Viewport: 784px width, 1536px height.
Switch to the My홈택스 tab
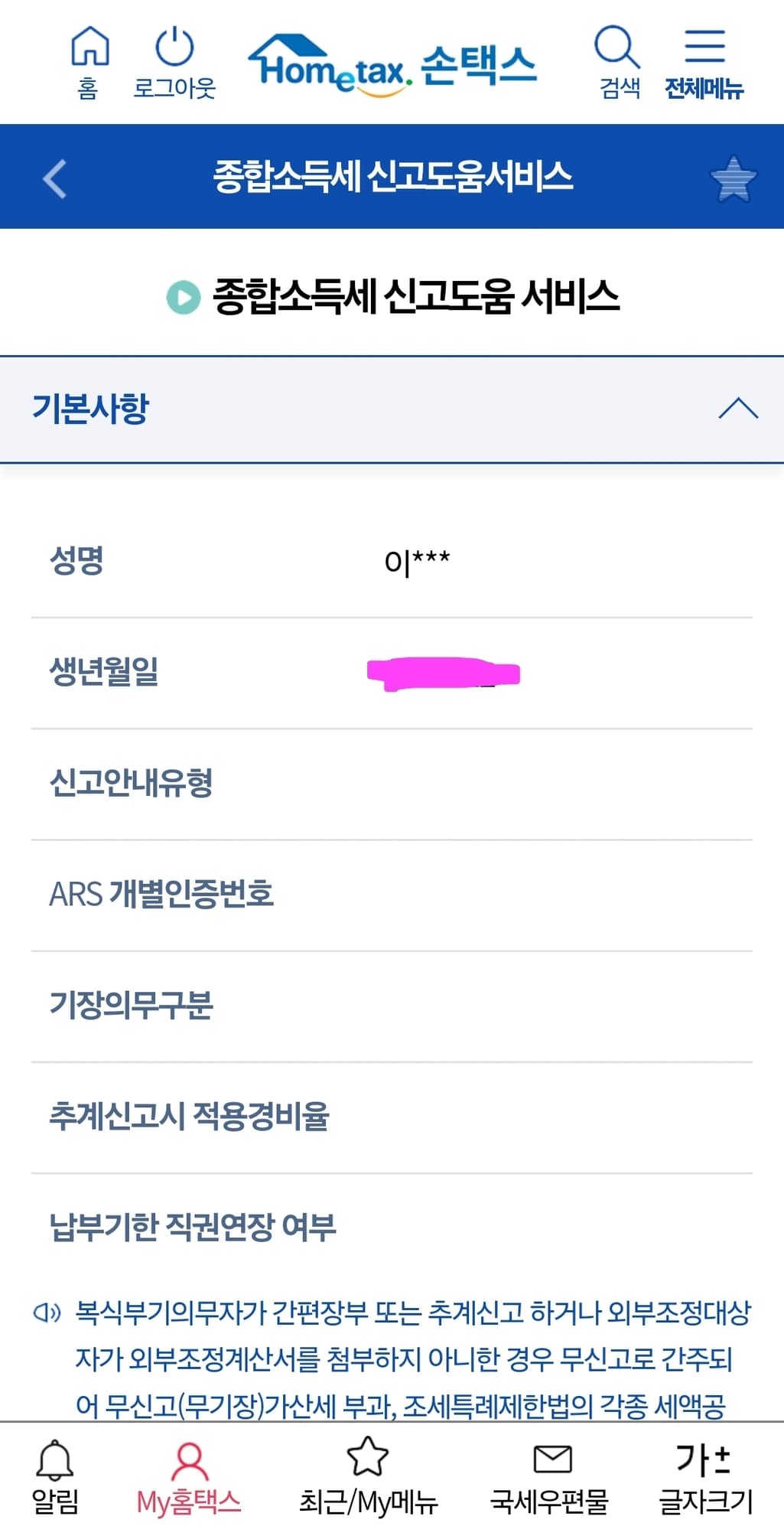point(188,1478)
